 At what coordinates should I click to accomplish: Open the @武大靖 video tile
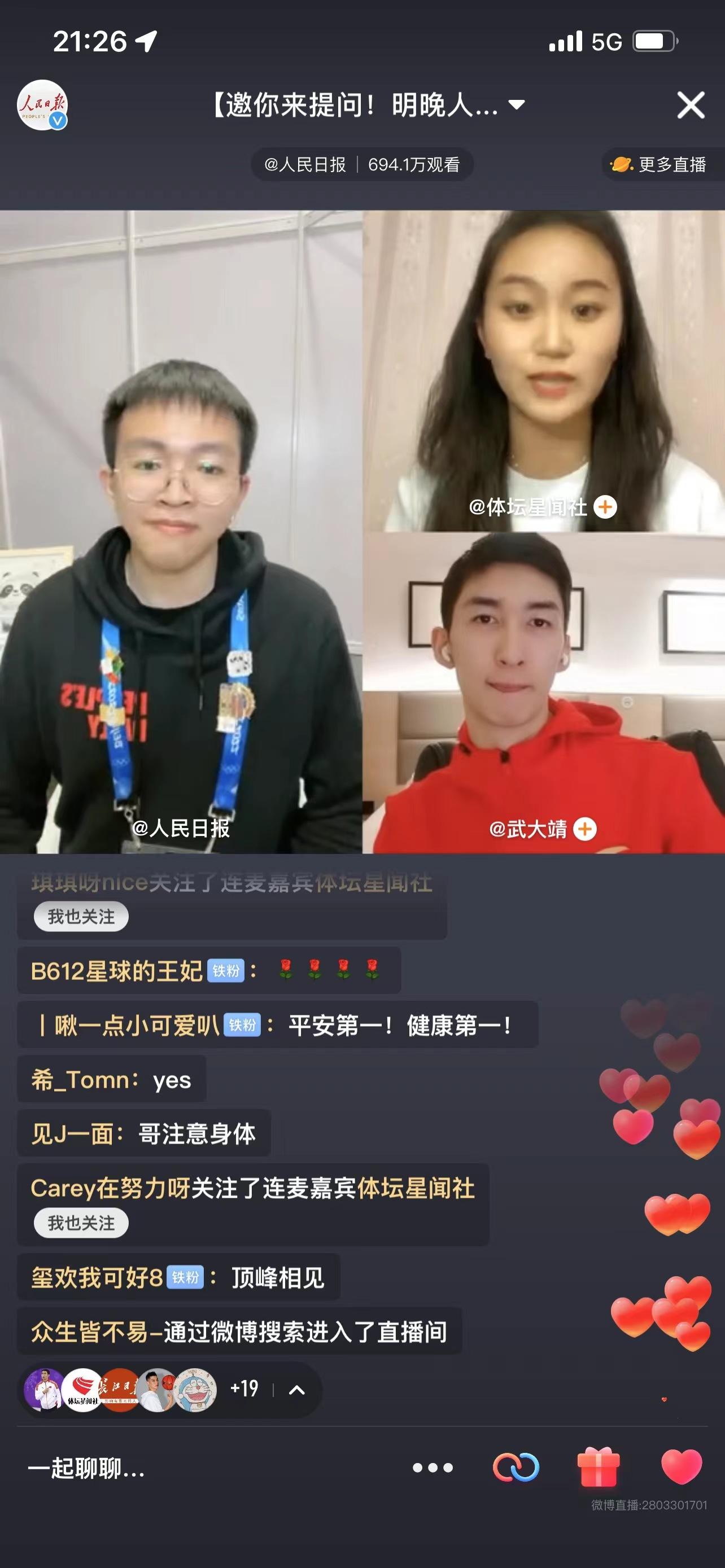[544, 693]
